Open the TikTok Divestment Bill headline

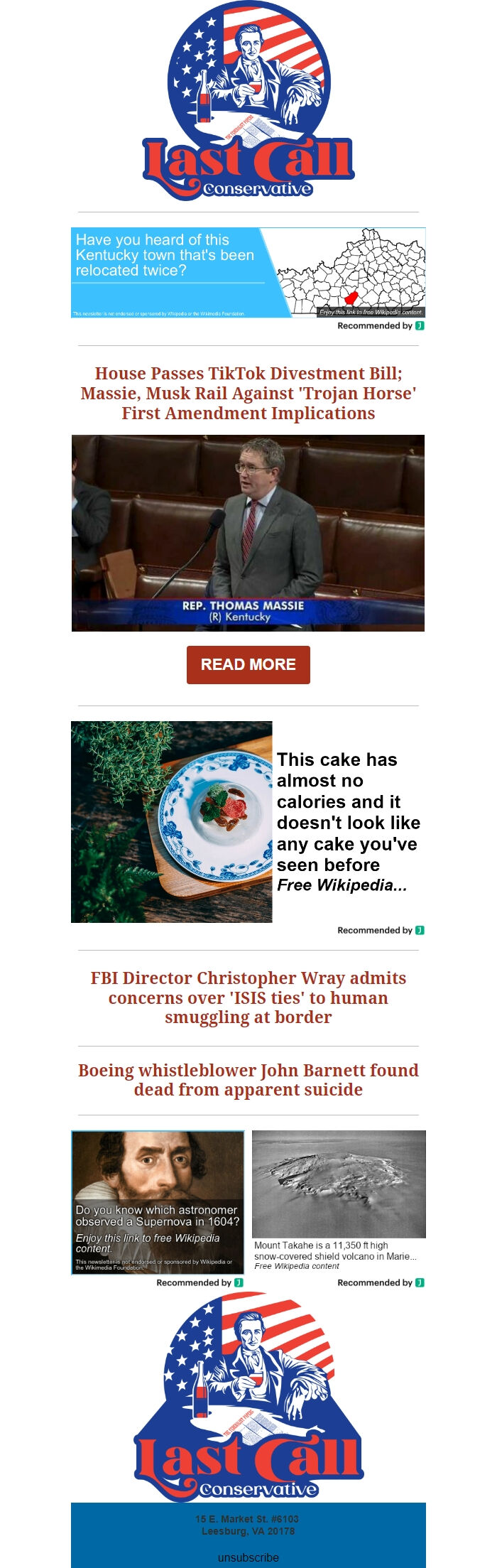[x=248, y=393]
